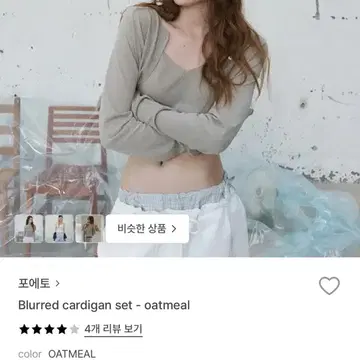Image resolution: width=360 pixels, height=360 pixels.
Task: Select the third similar product thumbnail
Action: tap(90, 229)
